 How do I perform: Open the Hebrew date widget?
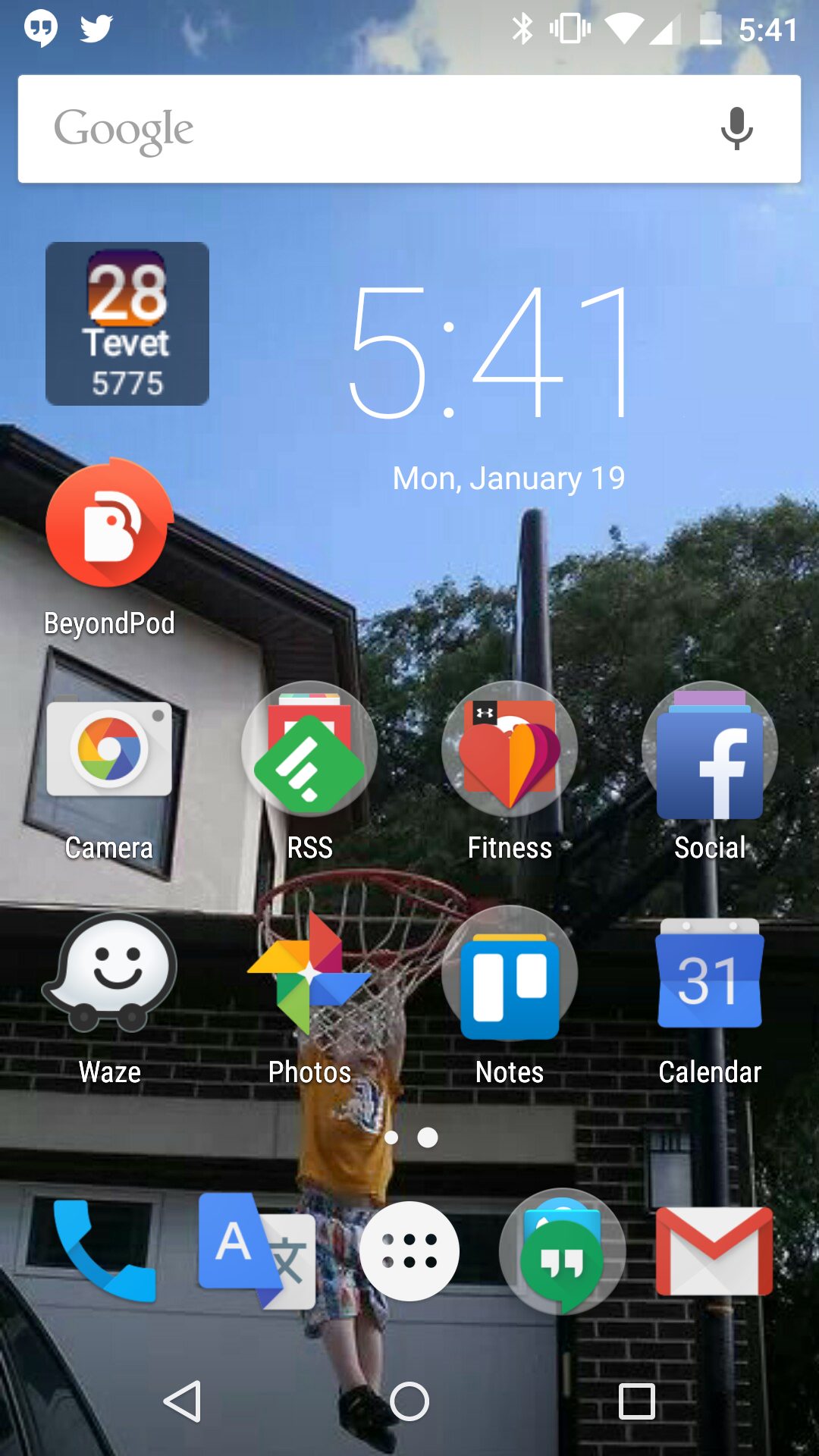(127, 324)
